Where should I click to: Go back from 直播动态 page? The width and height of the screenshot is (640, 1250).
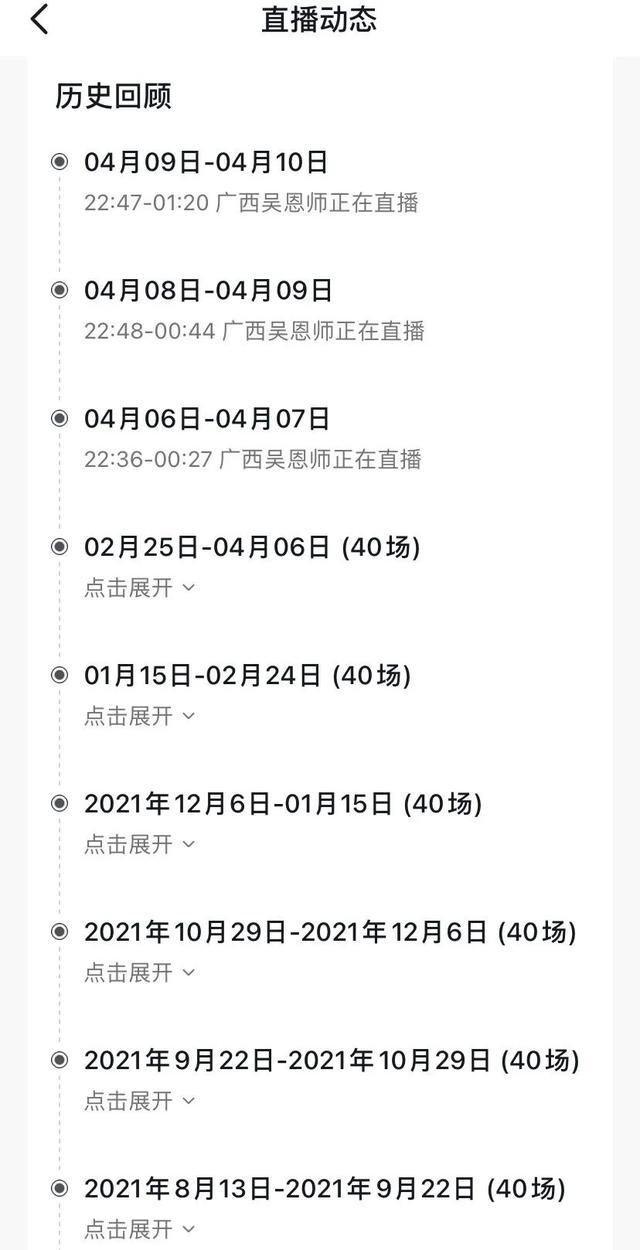pyautogui.click(x=40, y=19)
